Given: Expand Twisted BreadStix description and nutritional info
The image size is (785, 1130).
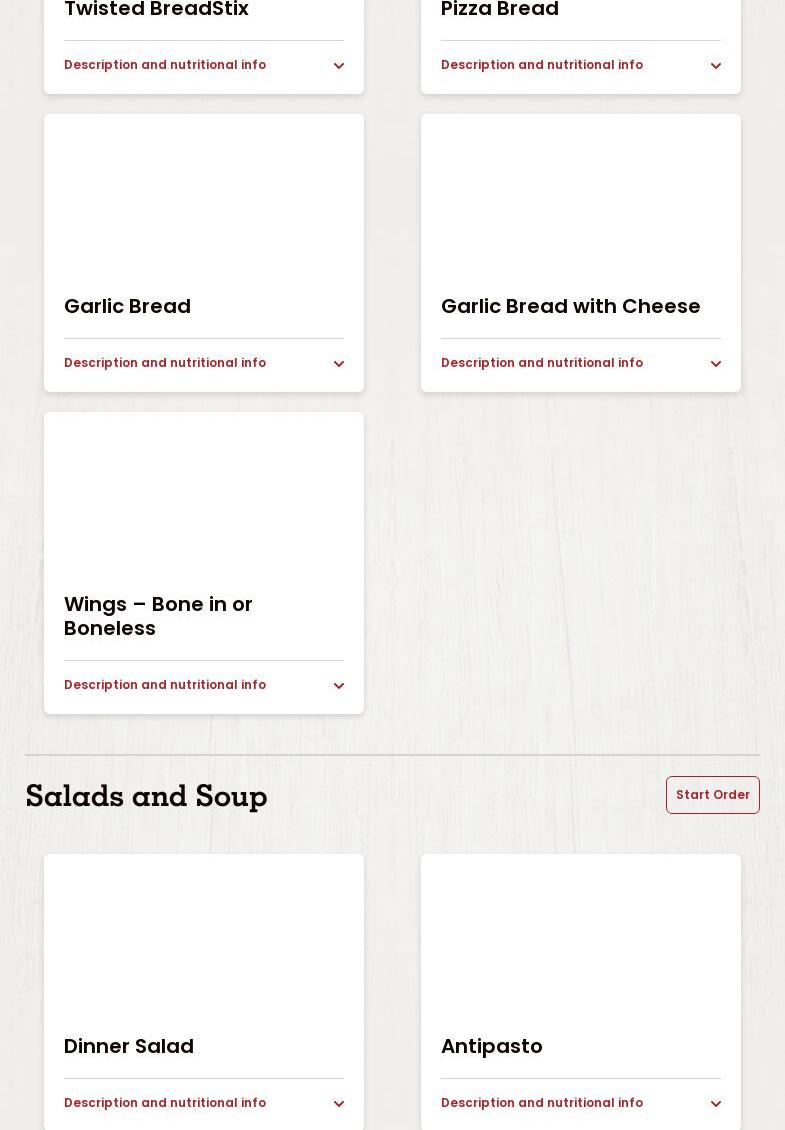Looking at the screenshot, I should (x=203, y=65).
